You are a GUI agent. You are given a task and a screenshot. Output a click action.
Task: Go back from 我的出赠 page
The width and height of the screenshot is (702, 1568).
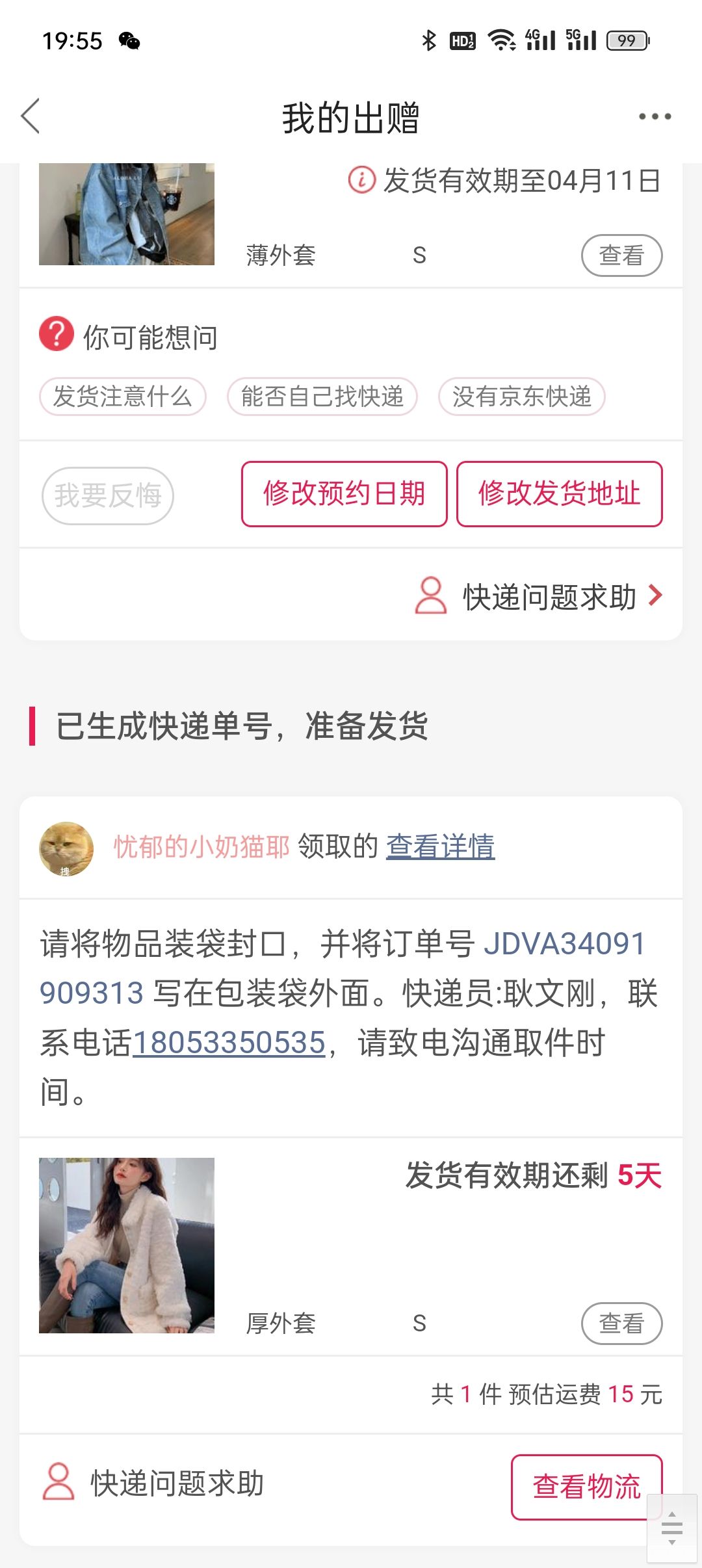point(31,116)
